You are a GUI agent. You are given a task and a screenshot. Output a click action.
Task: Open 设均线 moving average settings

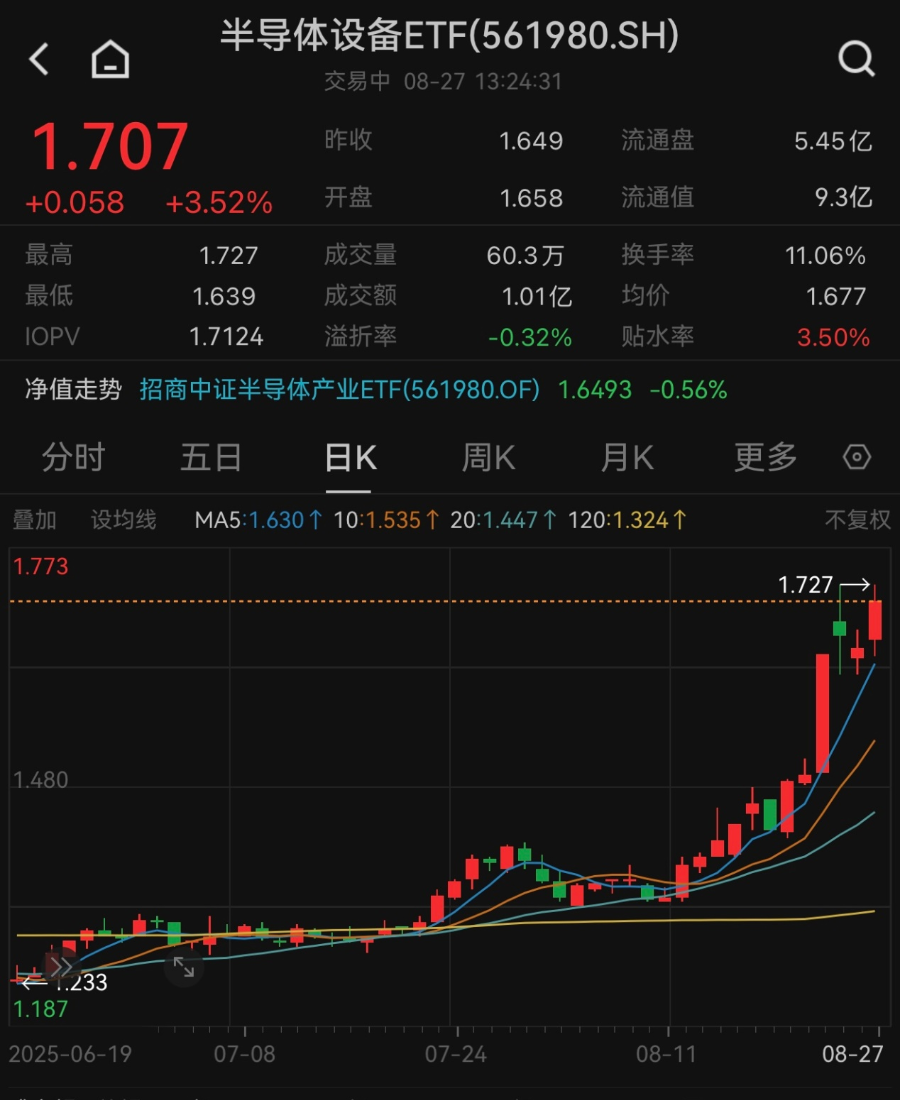pyautogui.click(x=124, y=520)
